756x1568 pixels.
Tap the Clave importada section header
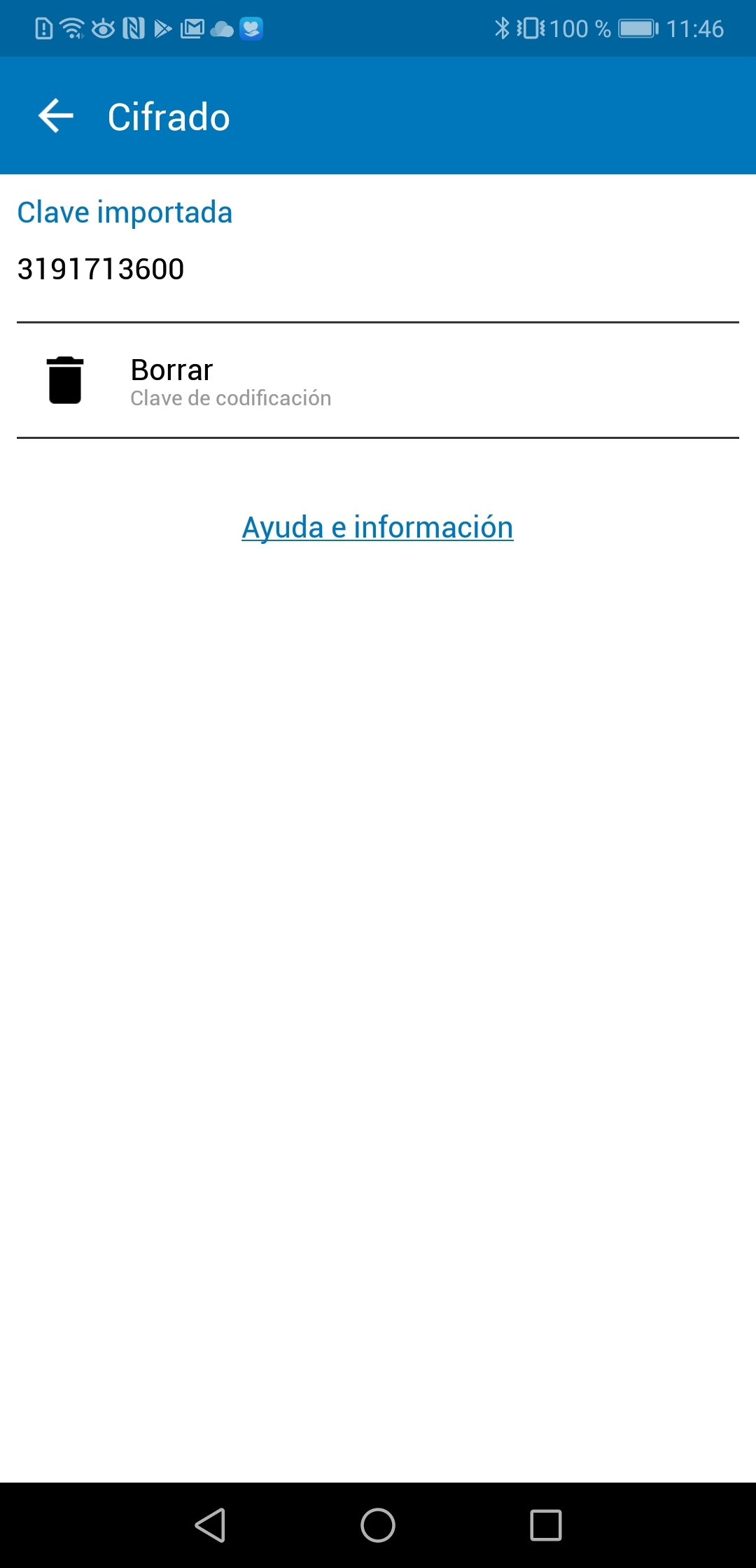[125, 212]
